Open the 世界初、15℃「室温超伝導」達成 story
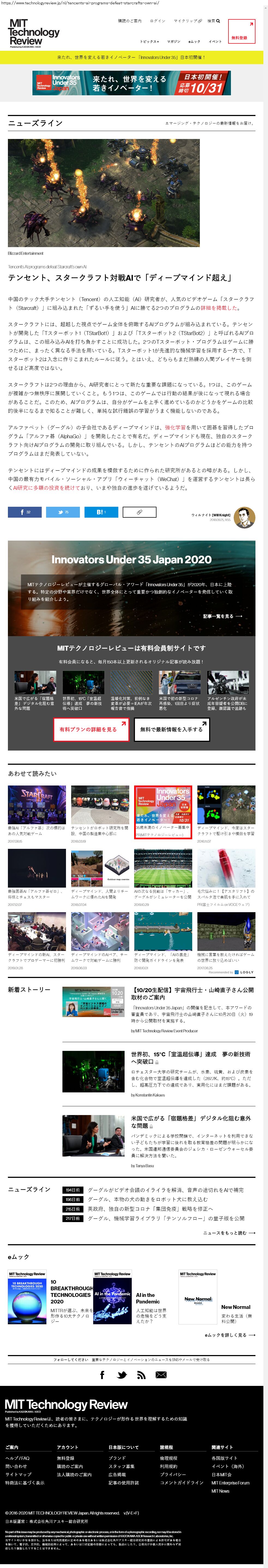 click(x=191, y=1057)
